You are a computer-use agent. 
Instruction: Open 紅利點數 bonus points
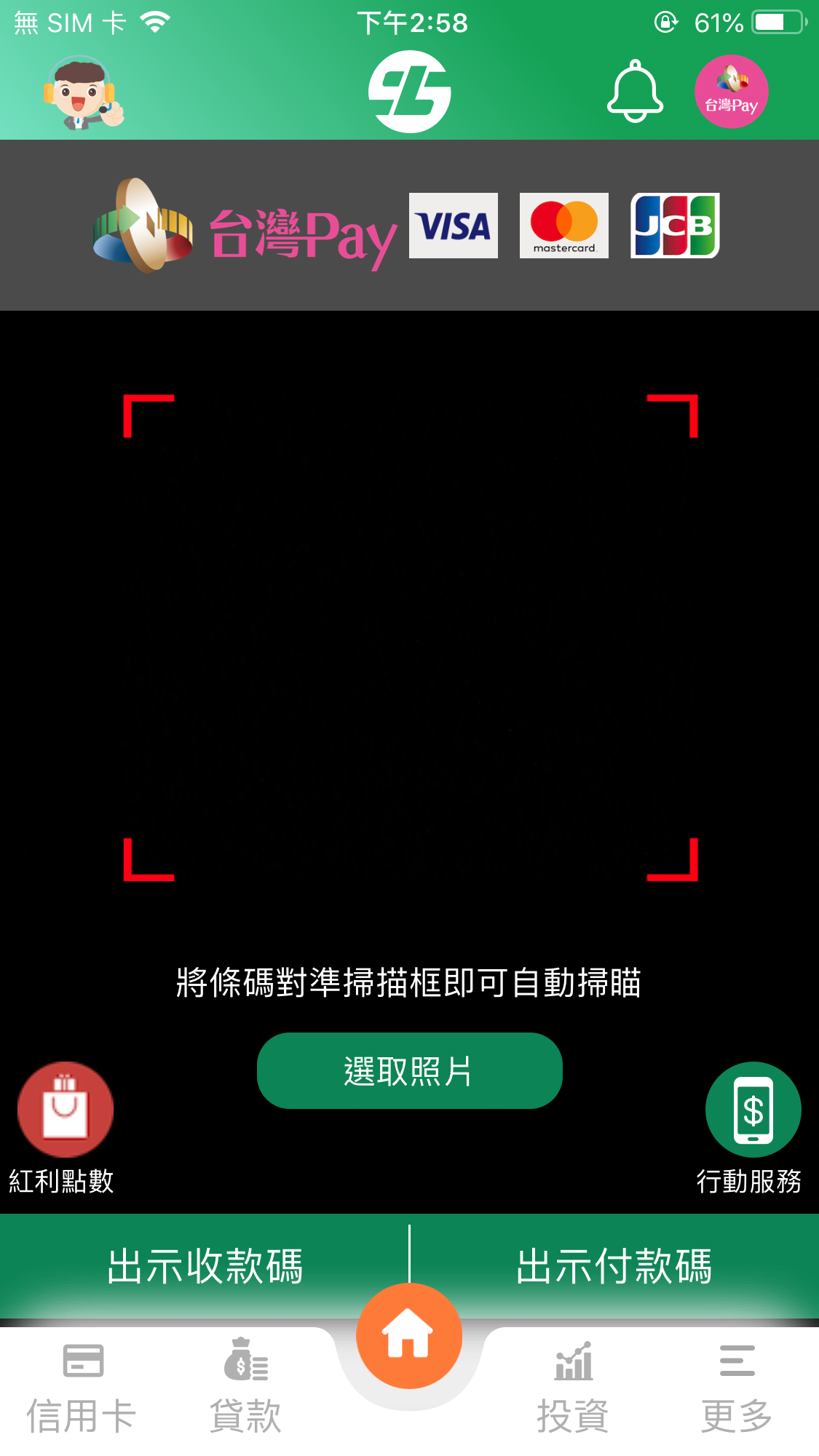point(65,1110)
